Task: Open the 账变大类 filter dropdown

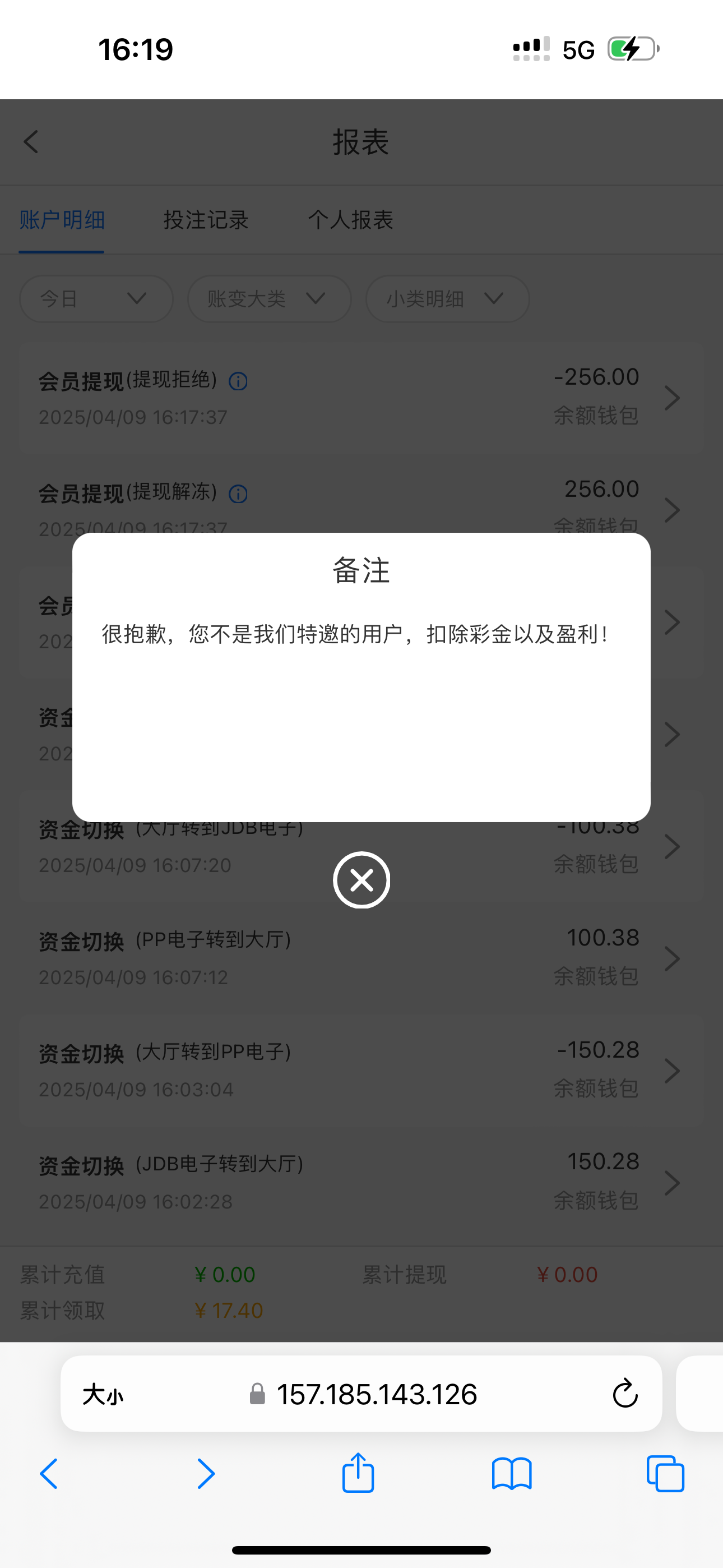Action: 269,299
